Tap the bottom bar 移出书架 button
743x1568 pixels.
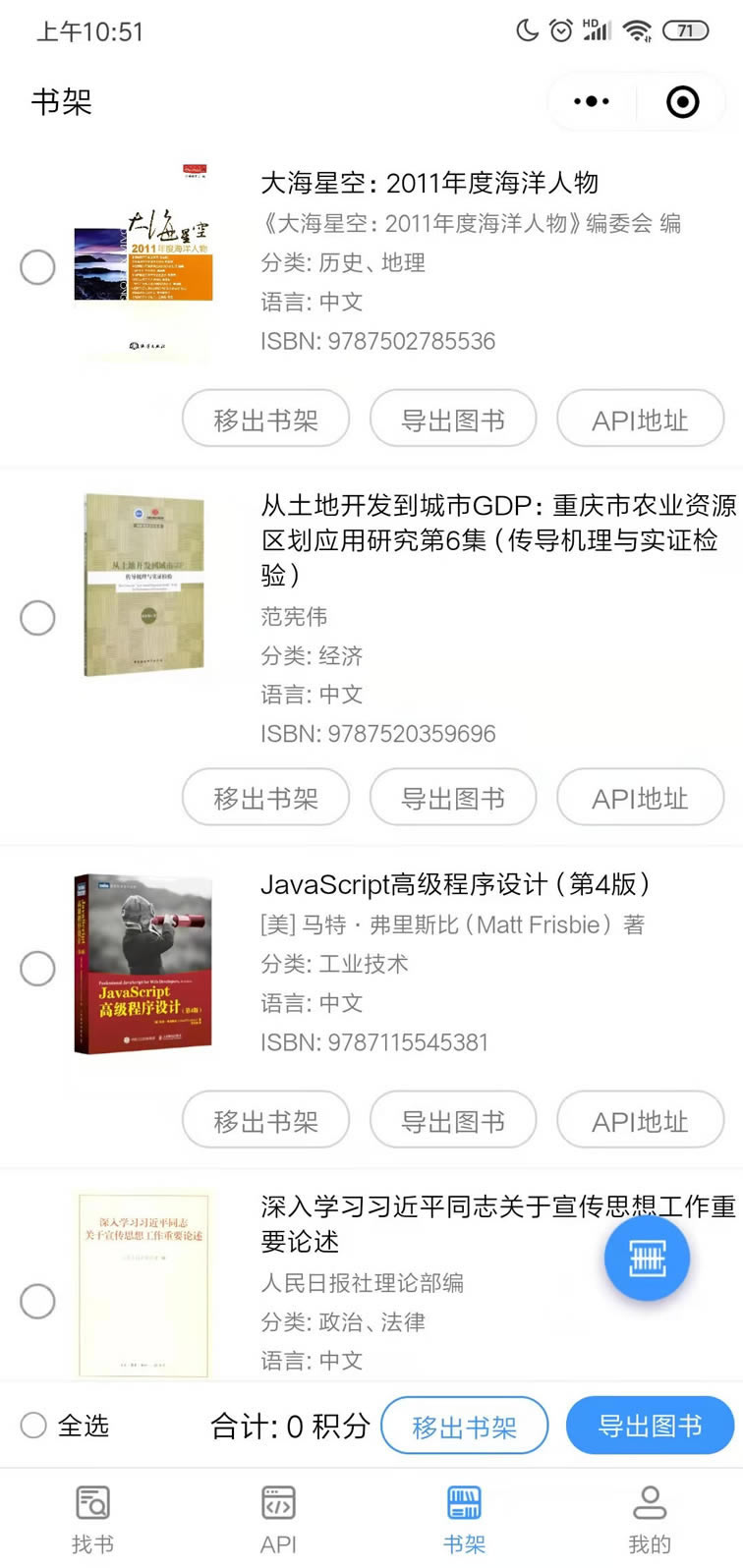(x=464, y=1426)
